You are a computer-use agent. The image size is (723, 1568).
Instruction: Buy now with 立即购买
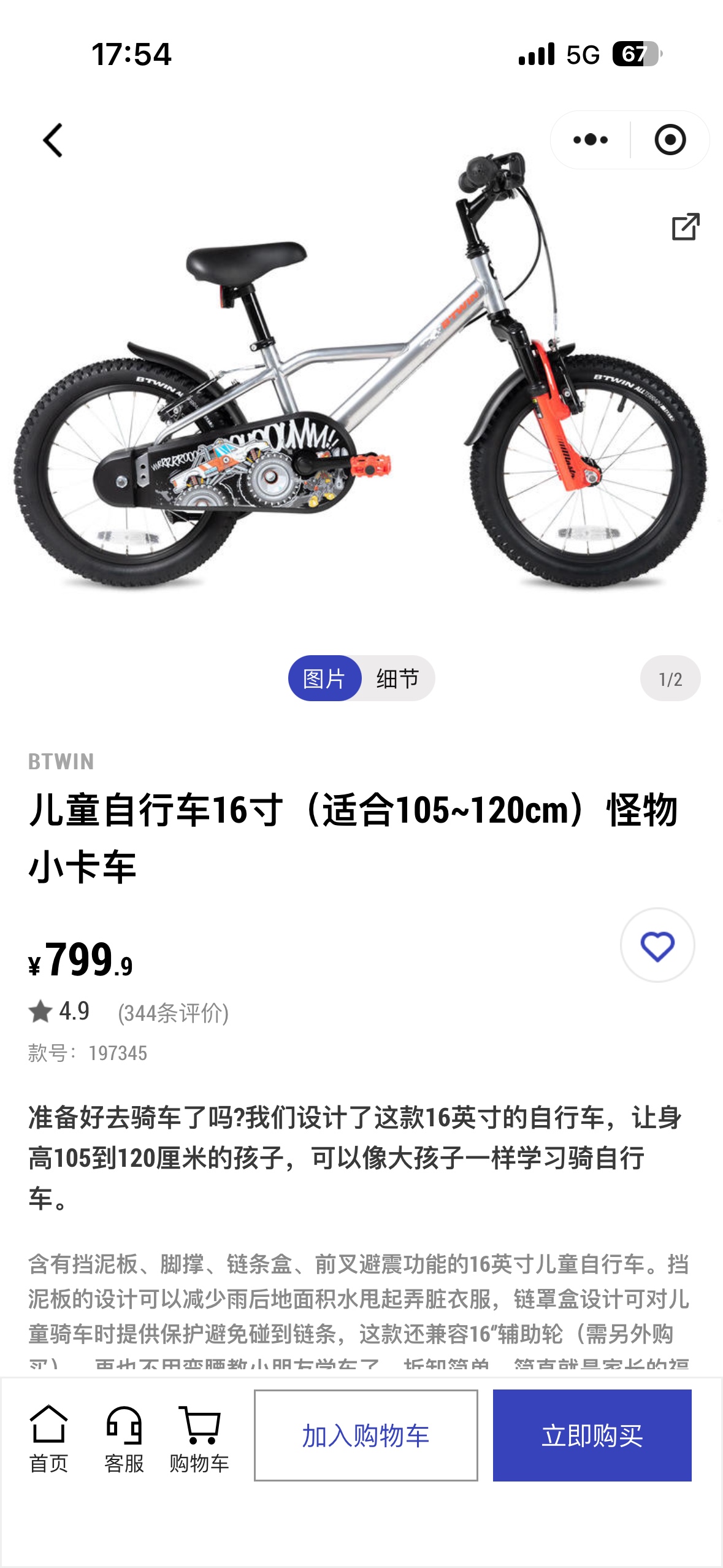coord(592,1435)
